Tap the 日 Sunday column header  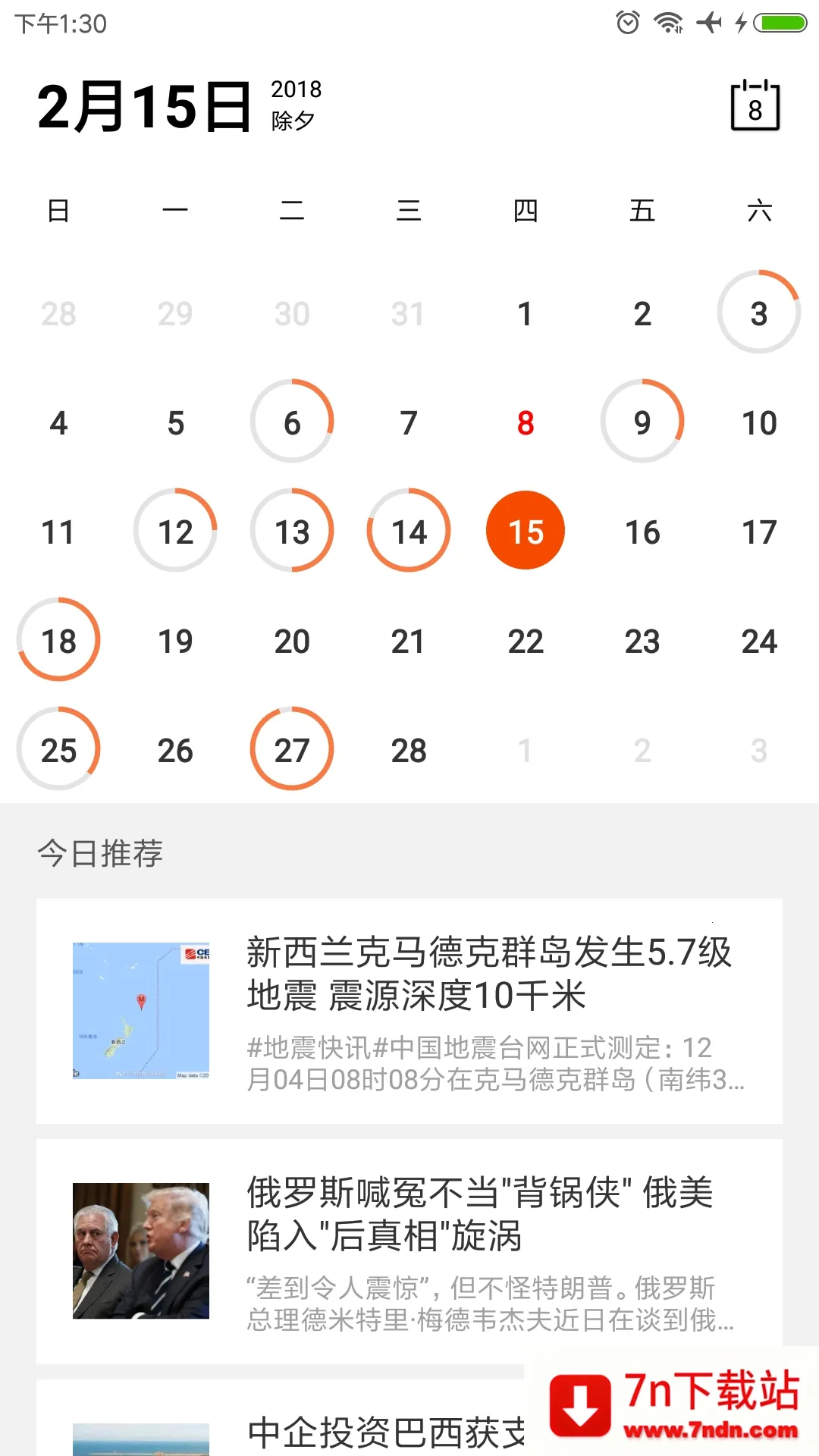click(x=59, y=212)
